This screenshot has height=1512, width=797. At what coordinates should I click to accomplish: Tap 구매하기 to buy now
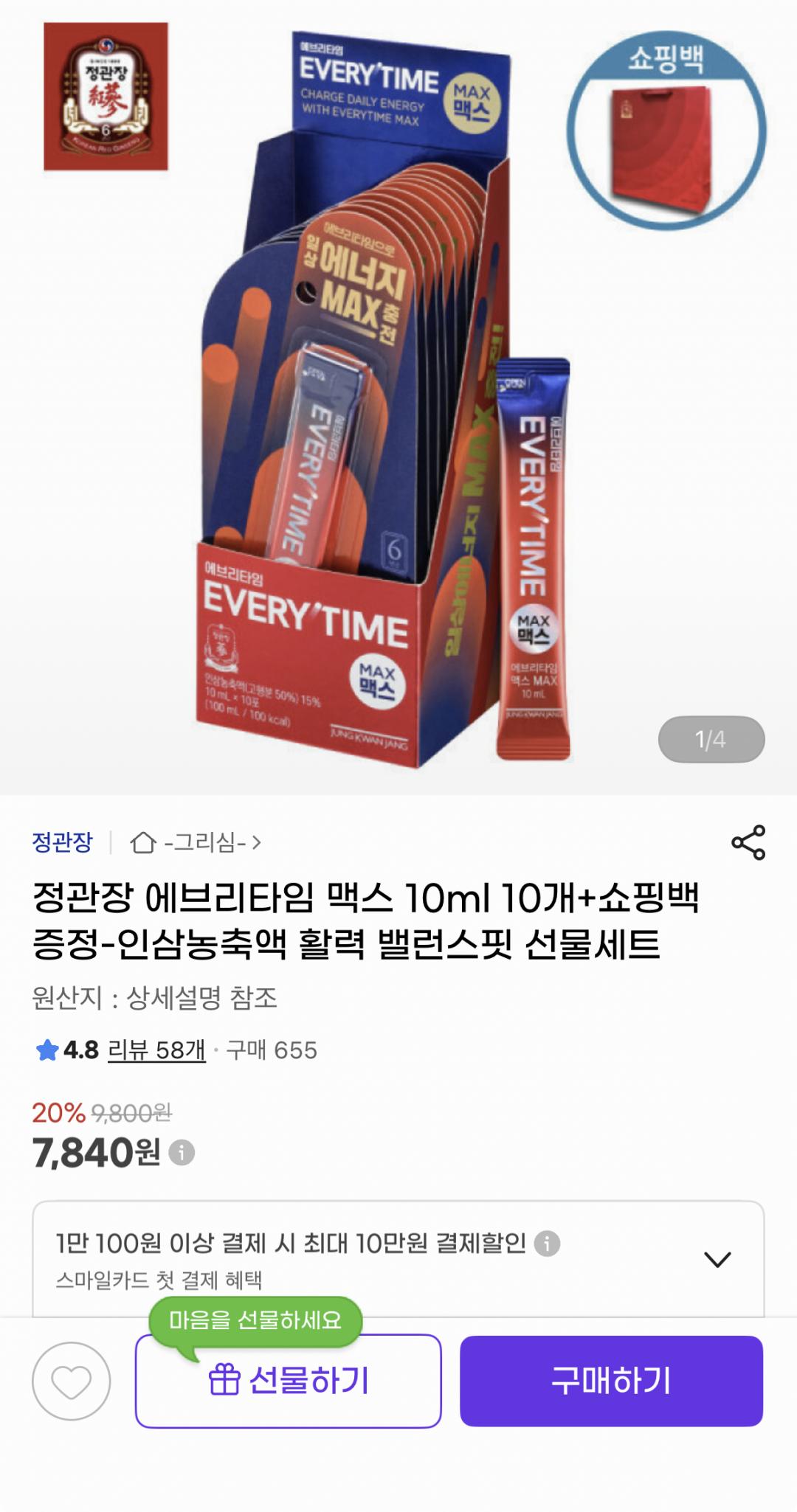[x=611, y=1381]
